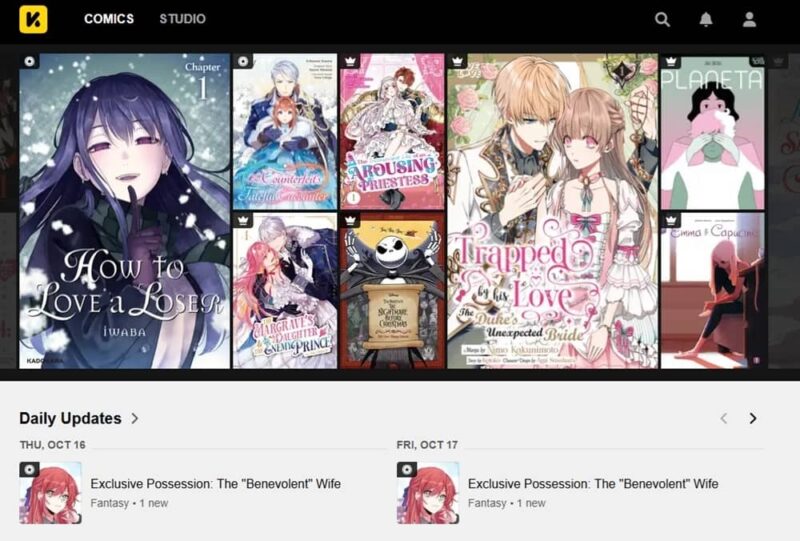Screen dimensions: 800x541
Task: Open the user profile icon
Action: (749, 19)
